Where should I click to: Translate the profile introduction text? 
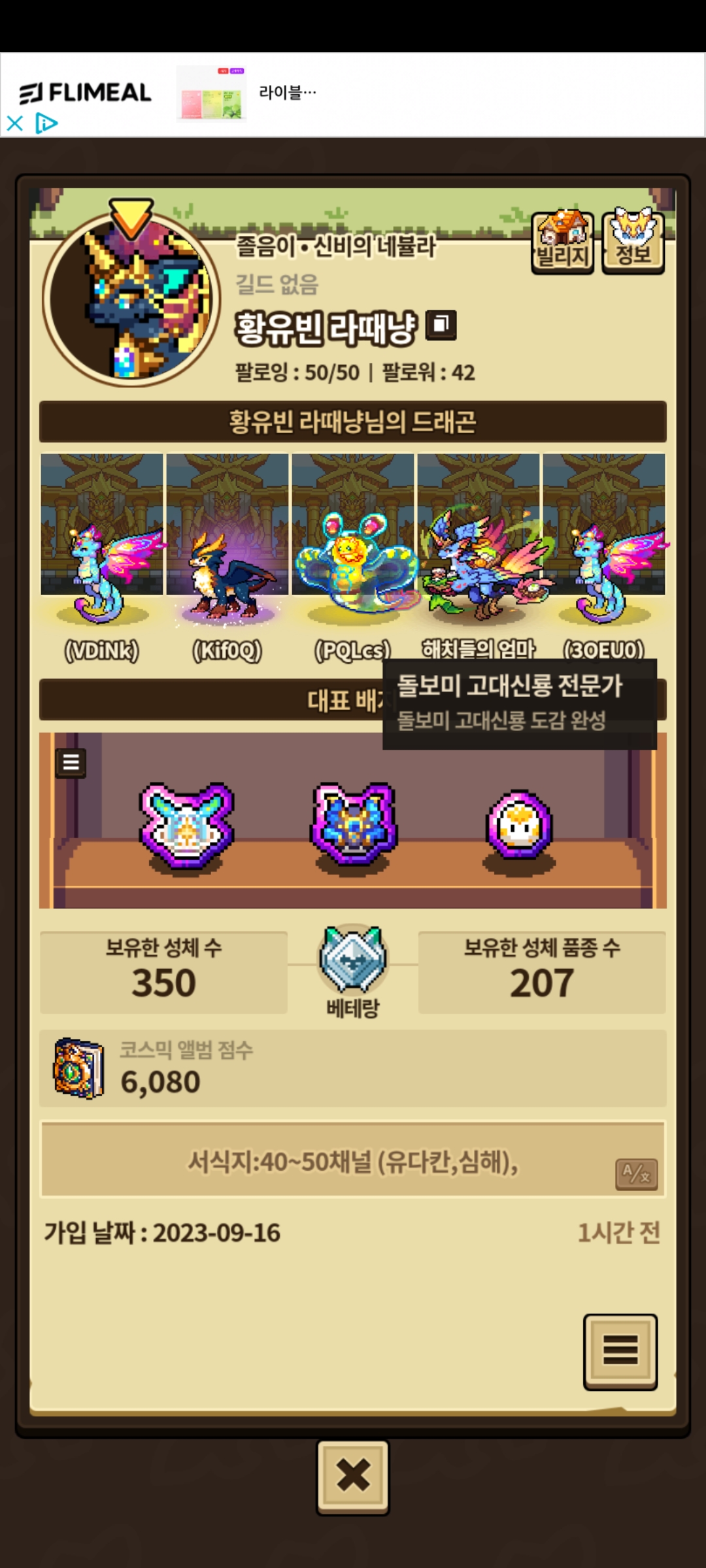pyautogui.click(x=636, y=1175)
